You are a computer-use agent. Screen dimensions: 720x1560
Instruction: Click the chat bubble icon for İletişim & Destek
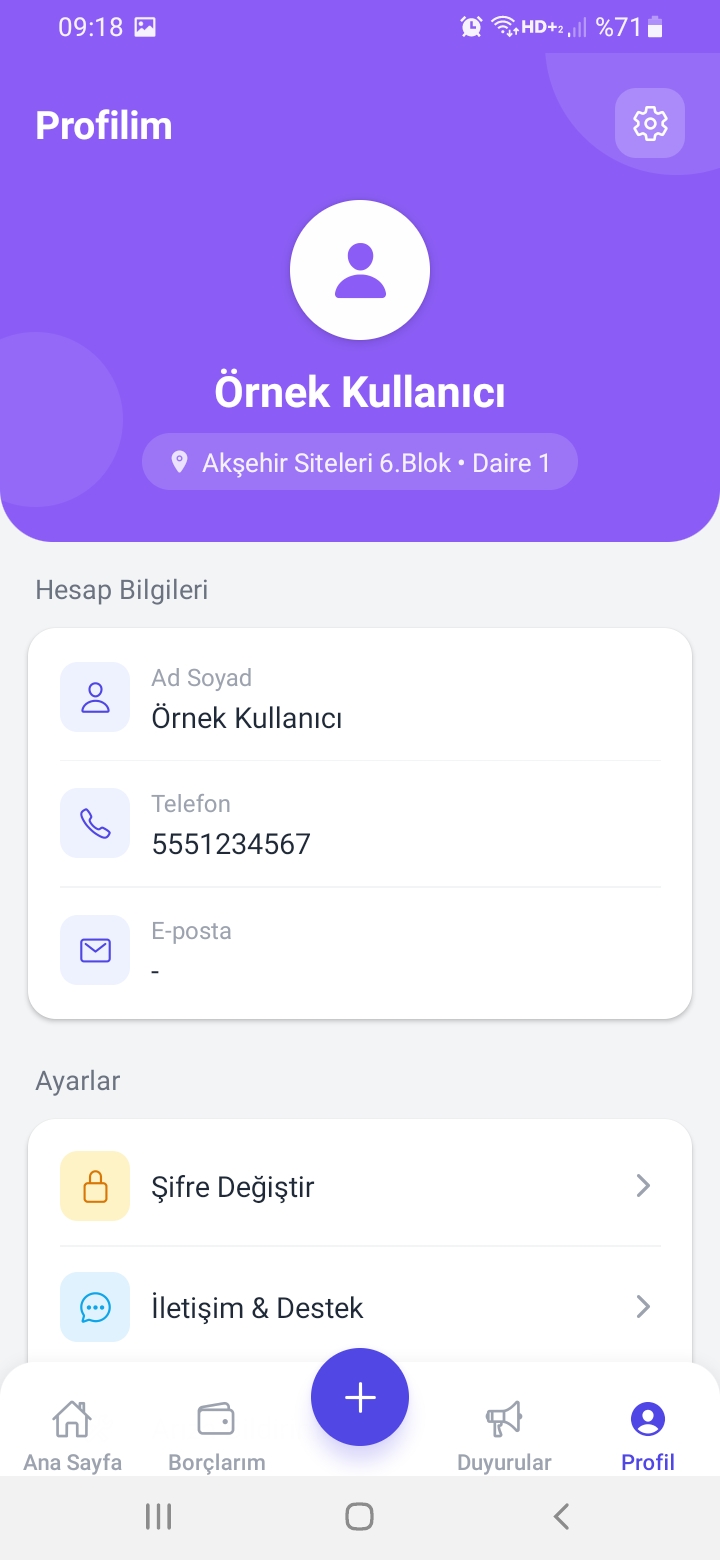(x=94, y=1307)
